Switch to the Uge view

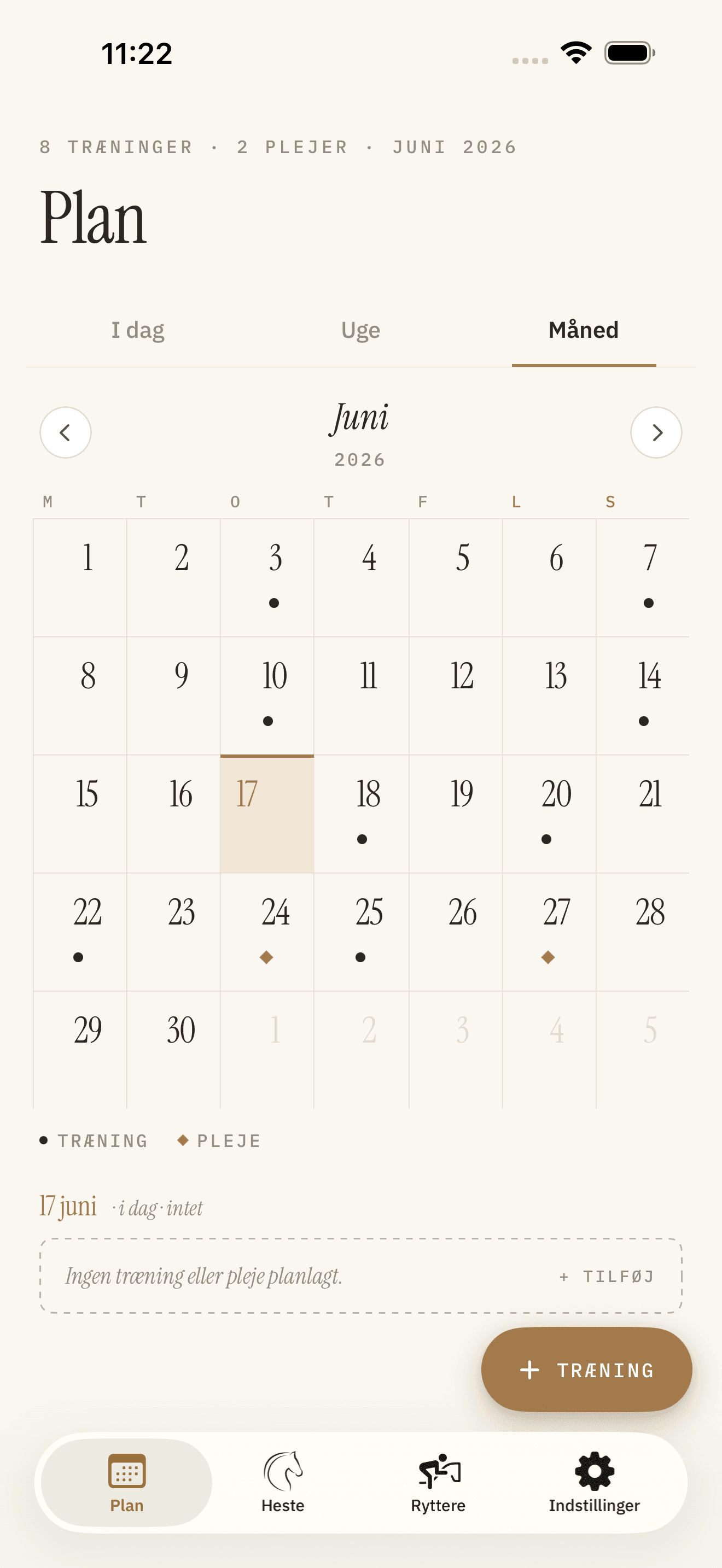(x=360, y=331)
